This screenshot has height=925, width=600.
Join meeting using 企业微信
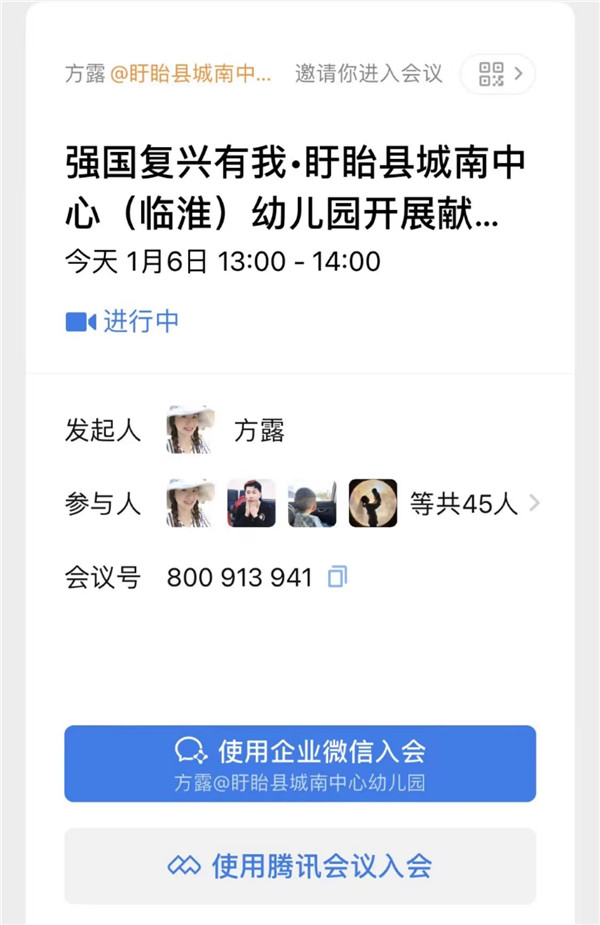(x=300, y=763)
